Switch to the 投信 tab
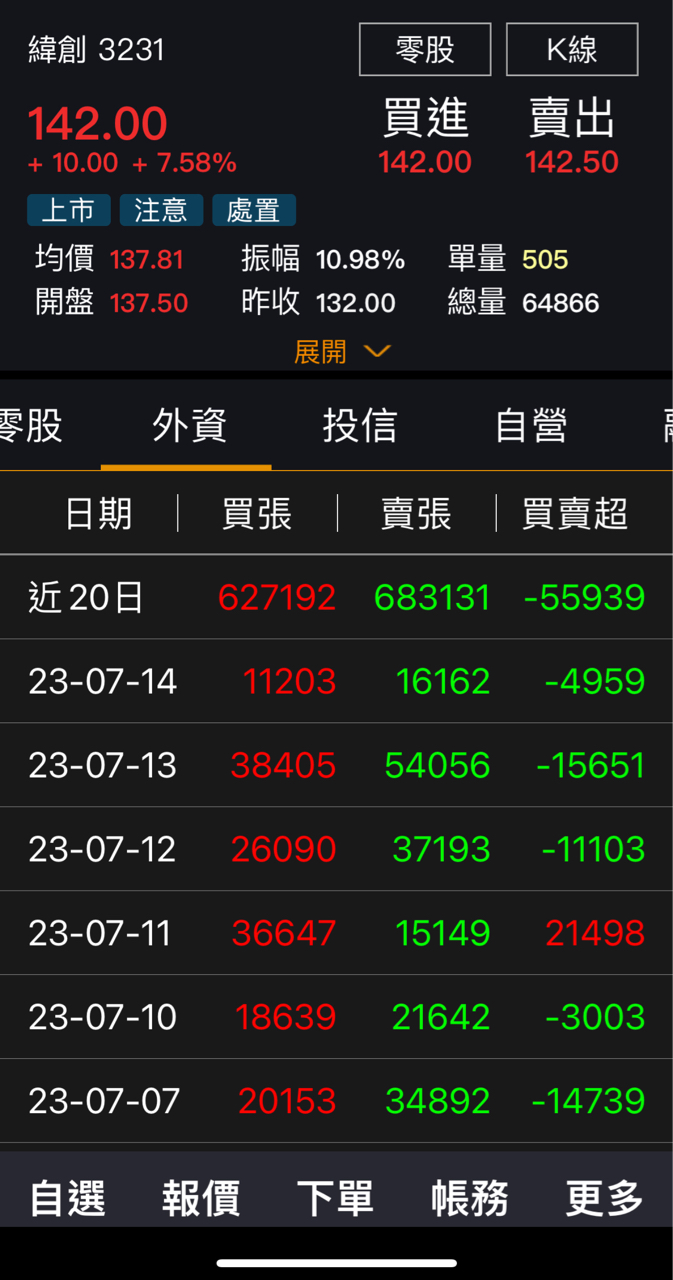Image resolution: width=673 pixels, height=1280 pixels. 360,425
